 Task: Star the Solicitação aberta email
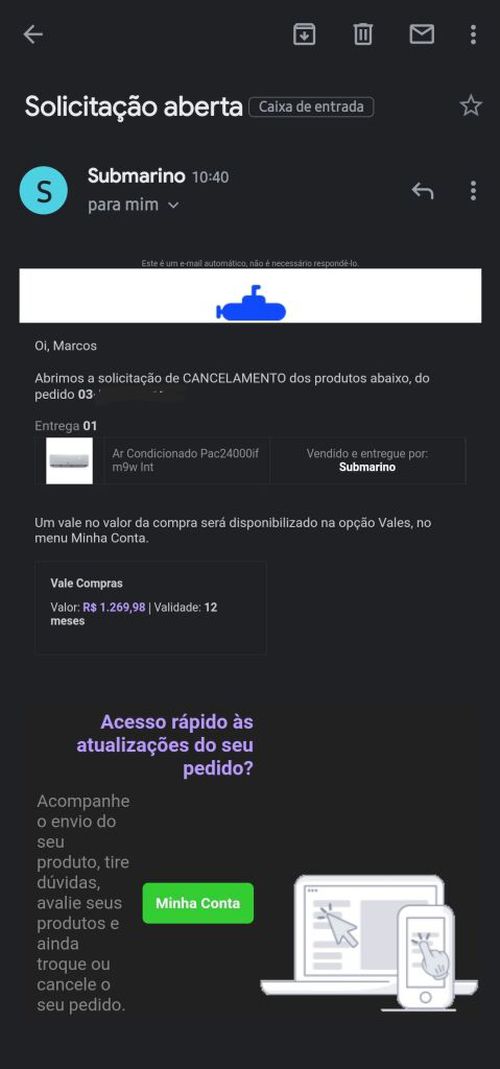471,106
